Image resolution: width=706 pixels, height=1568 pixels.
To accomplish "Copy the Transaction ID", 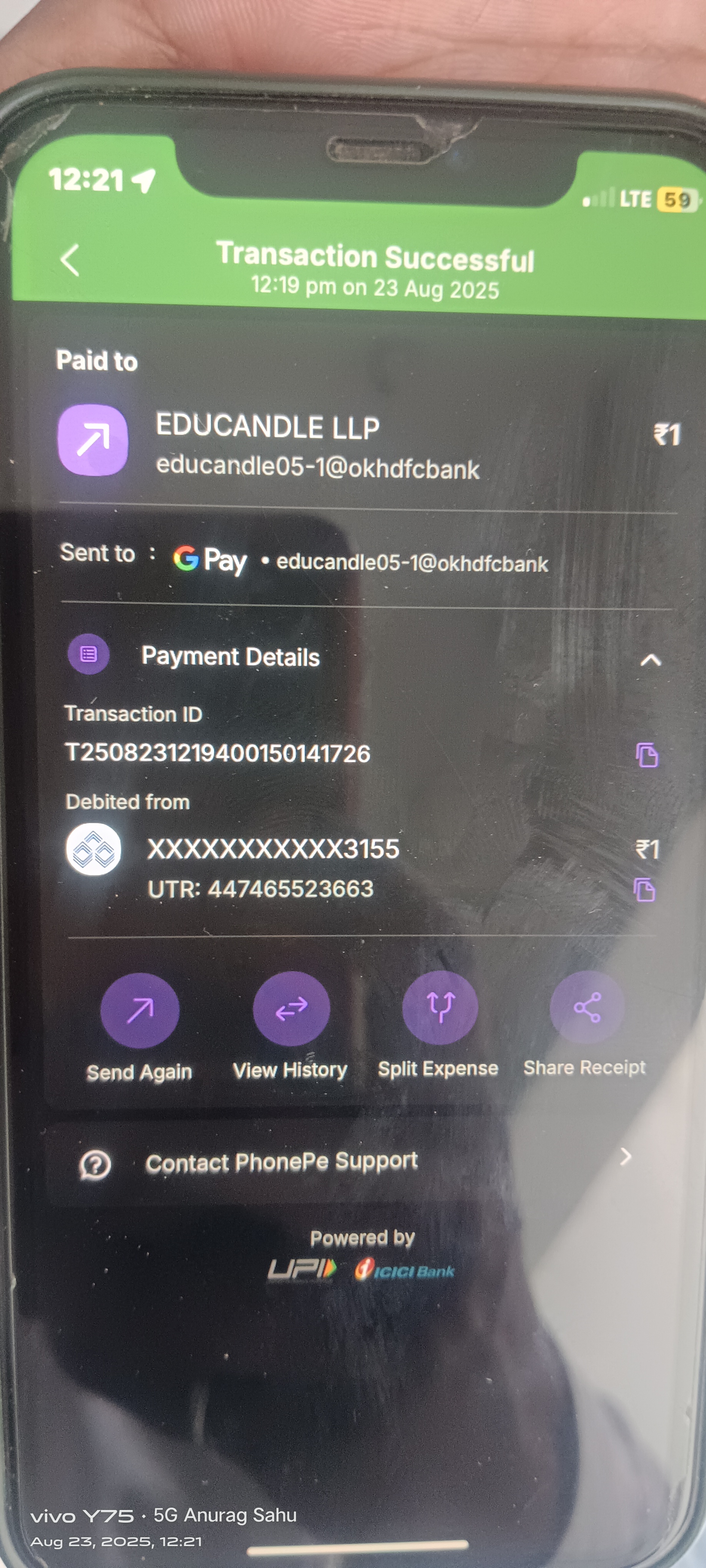I will (646, 755).
